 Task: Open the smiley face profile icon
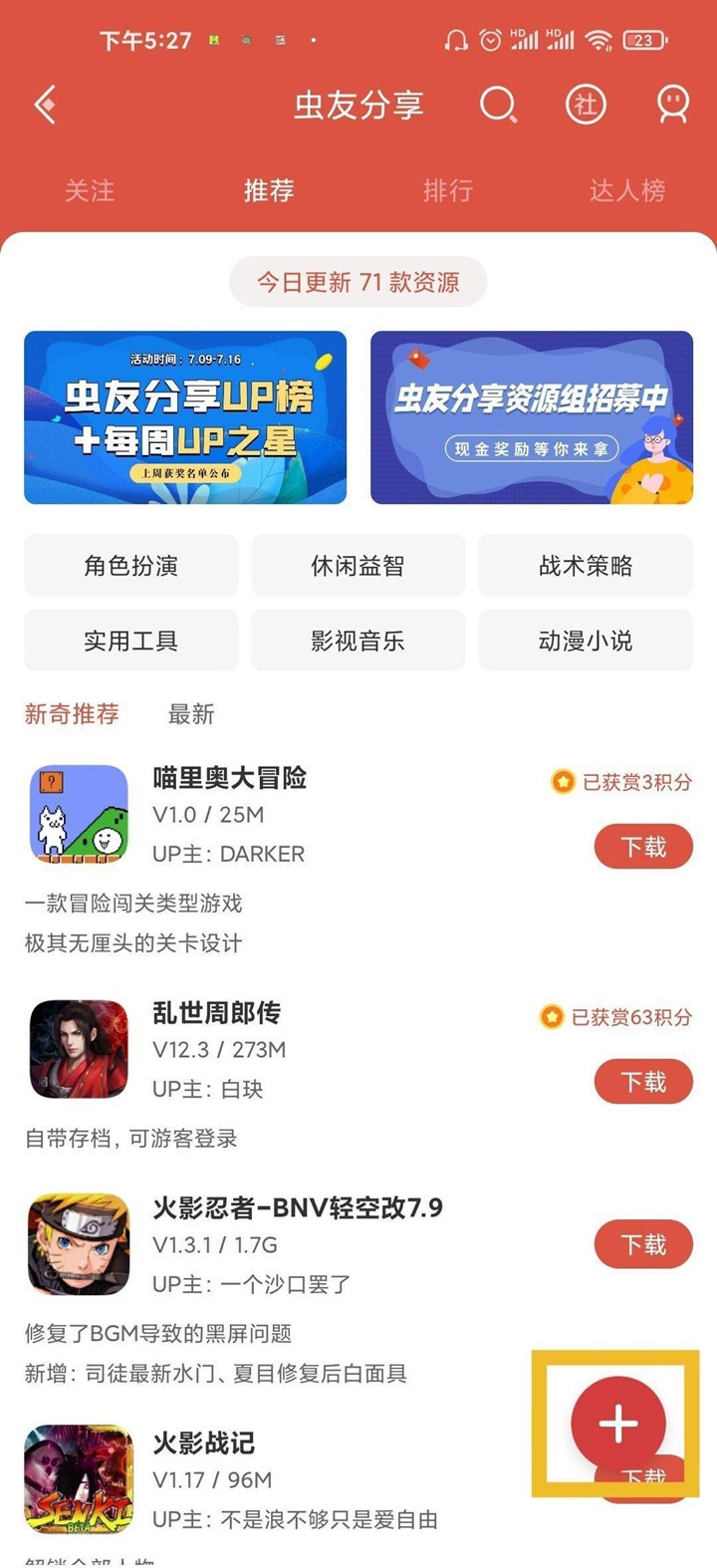pos(673,105)
